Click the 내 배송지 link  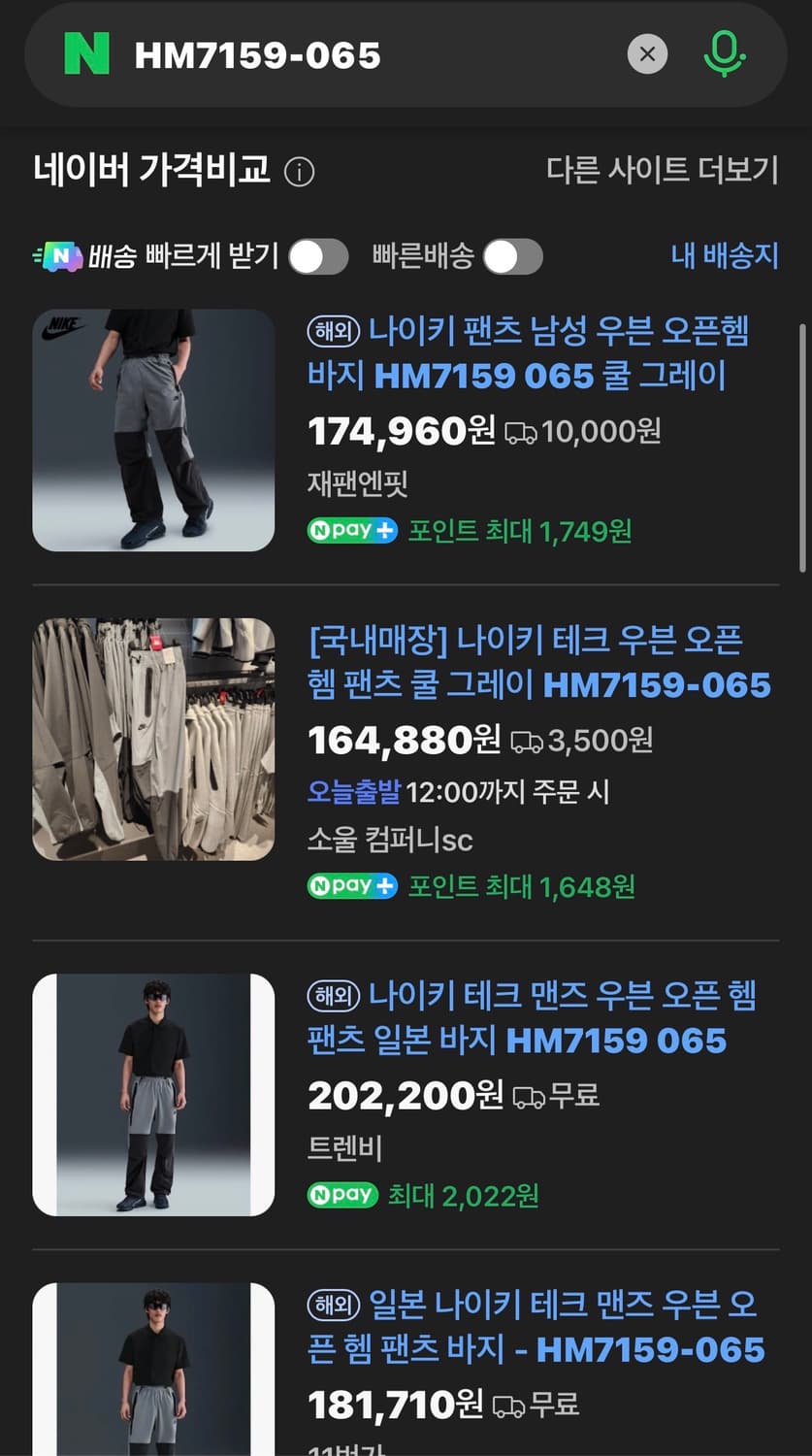pos(723,255)
